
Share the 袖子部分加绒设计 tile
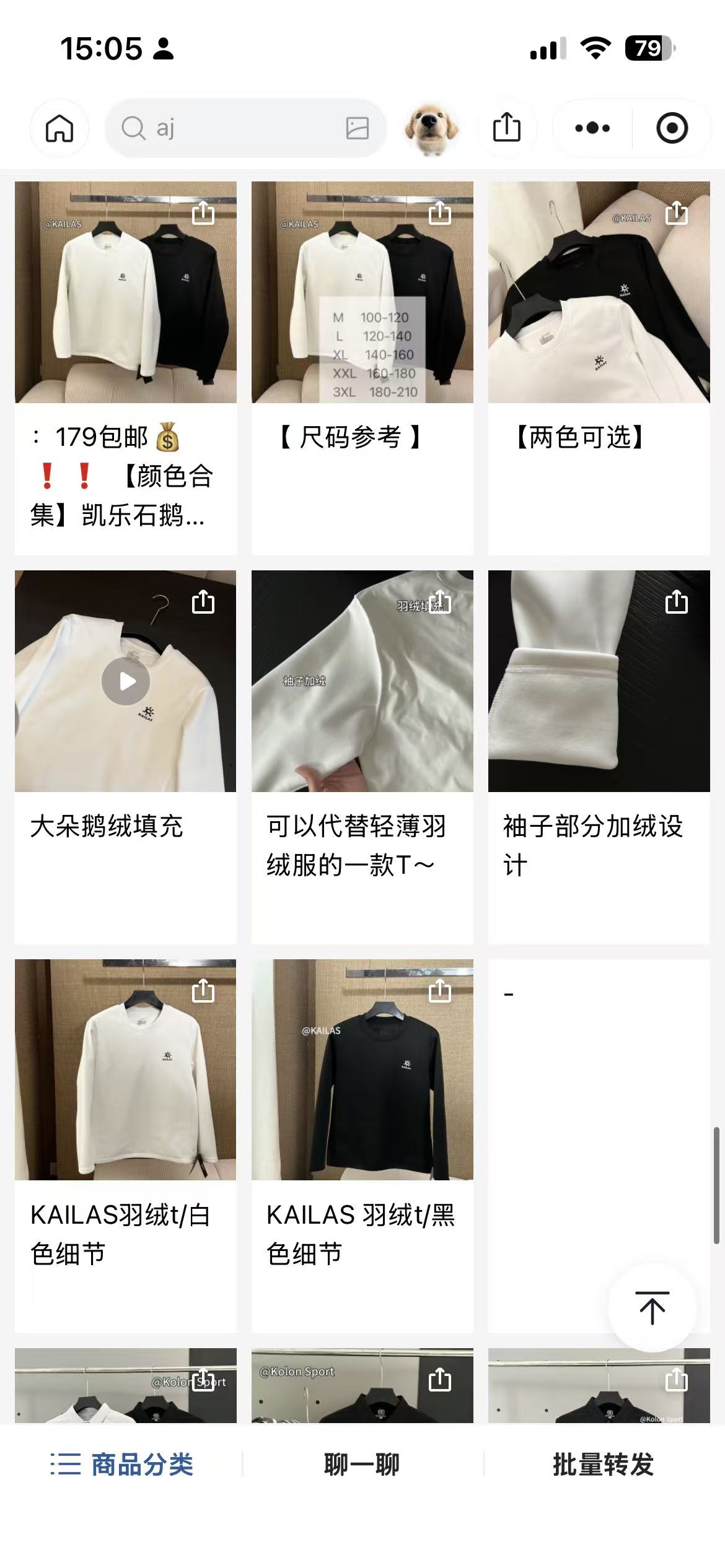point(676,602)
